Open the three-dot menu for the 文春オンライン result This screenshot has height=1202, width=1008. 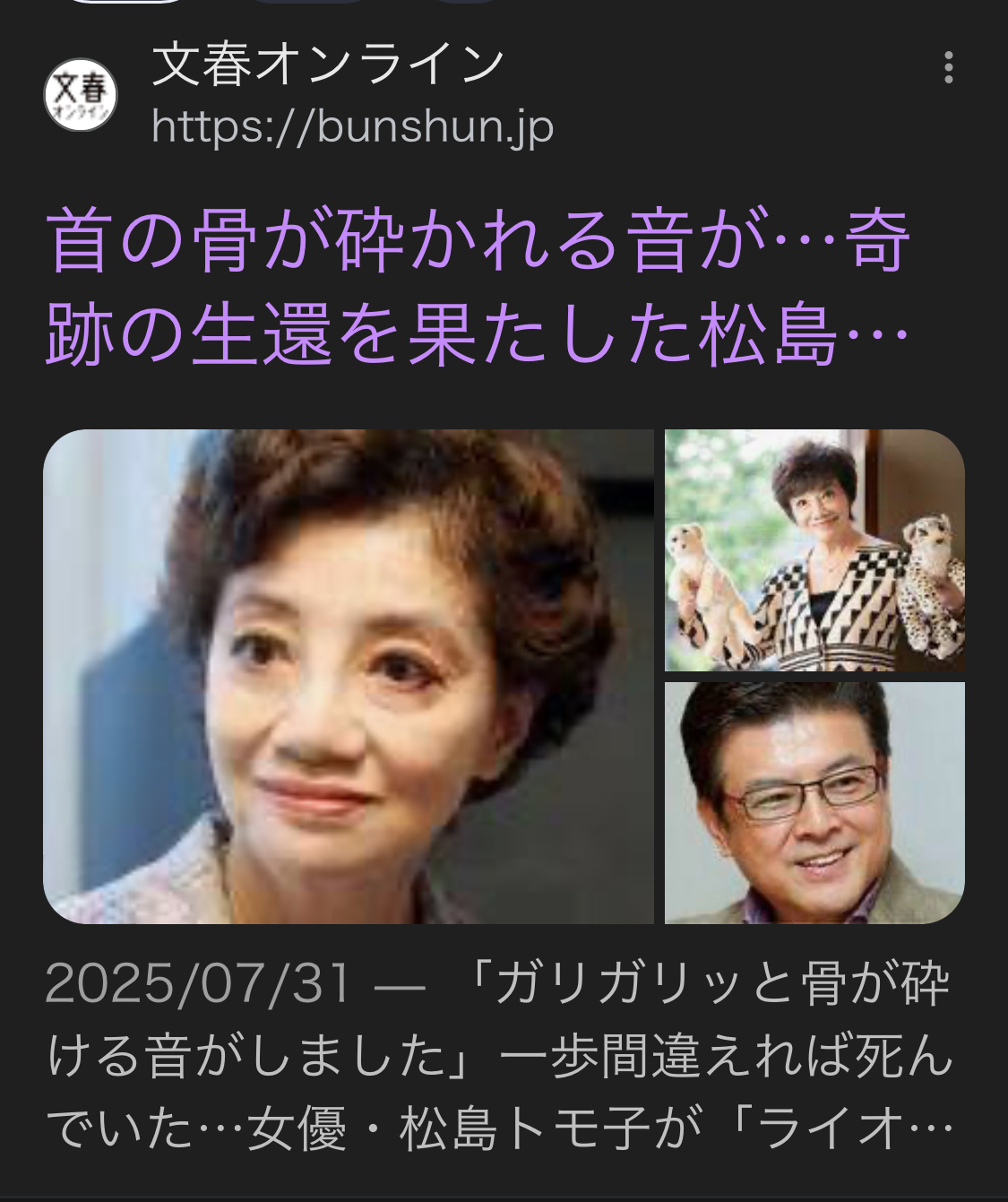tap(948, 68)
